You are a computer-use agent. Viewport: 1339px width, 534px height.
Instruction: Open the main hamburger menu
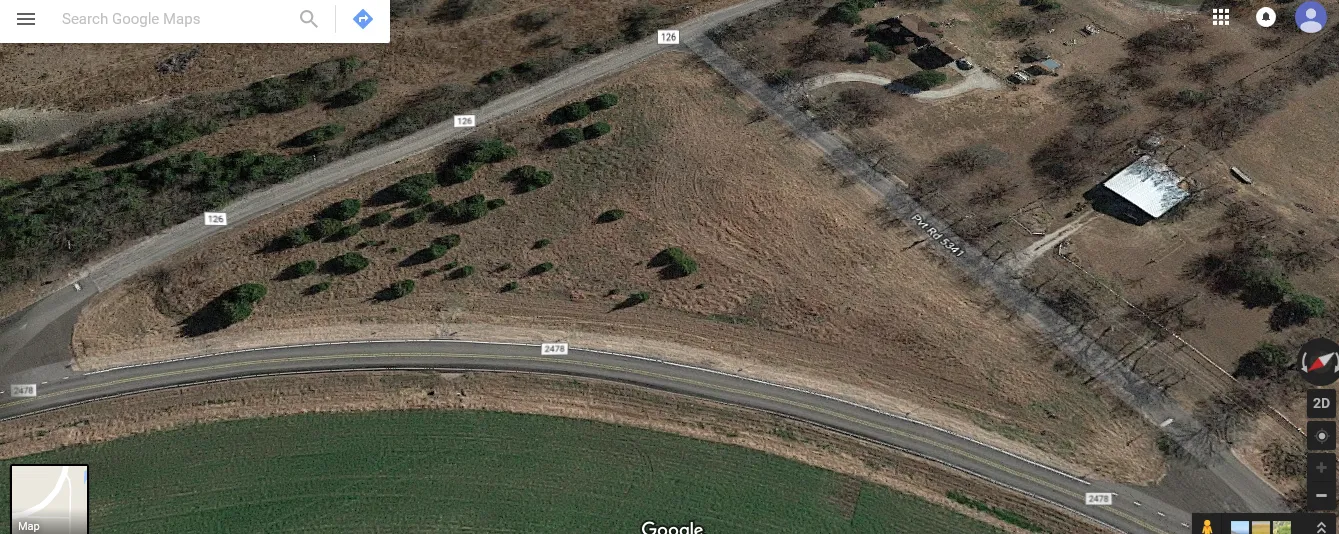coord(26,19)
